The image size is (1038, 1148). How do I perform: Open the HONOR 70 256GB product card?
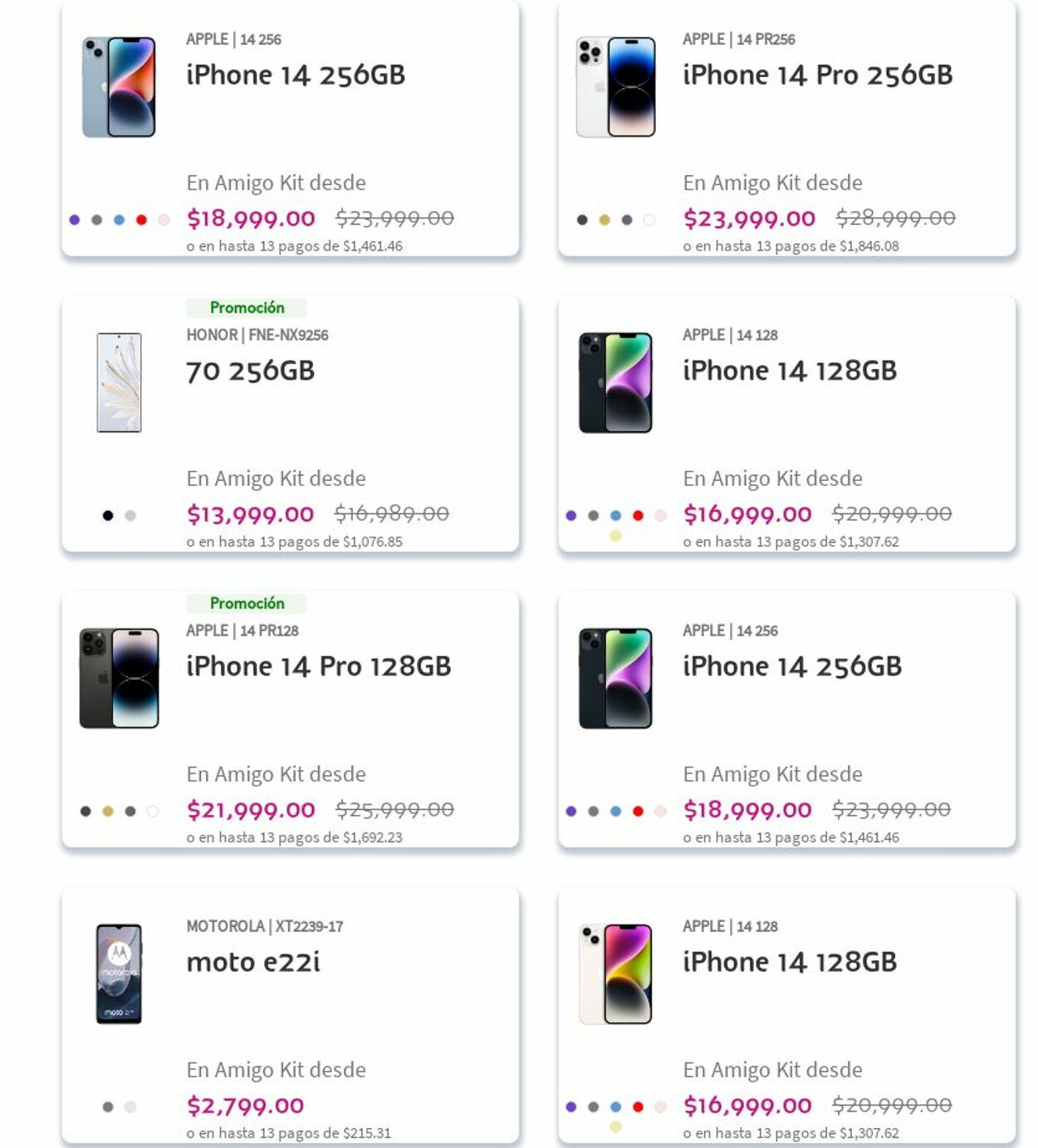[x=250, y=371]
